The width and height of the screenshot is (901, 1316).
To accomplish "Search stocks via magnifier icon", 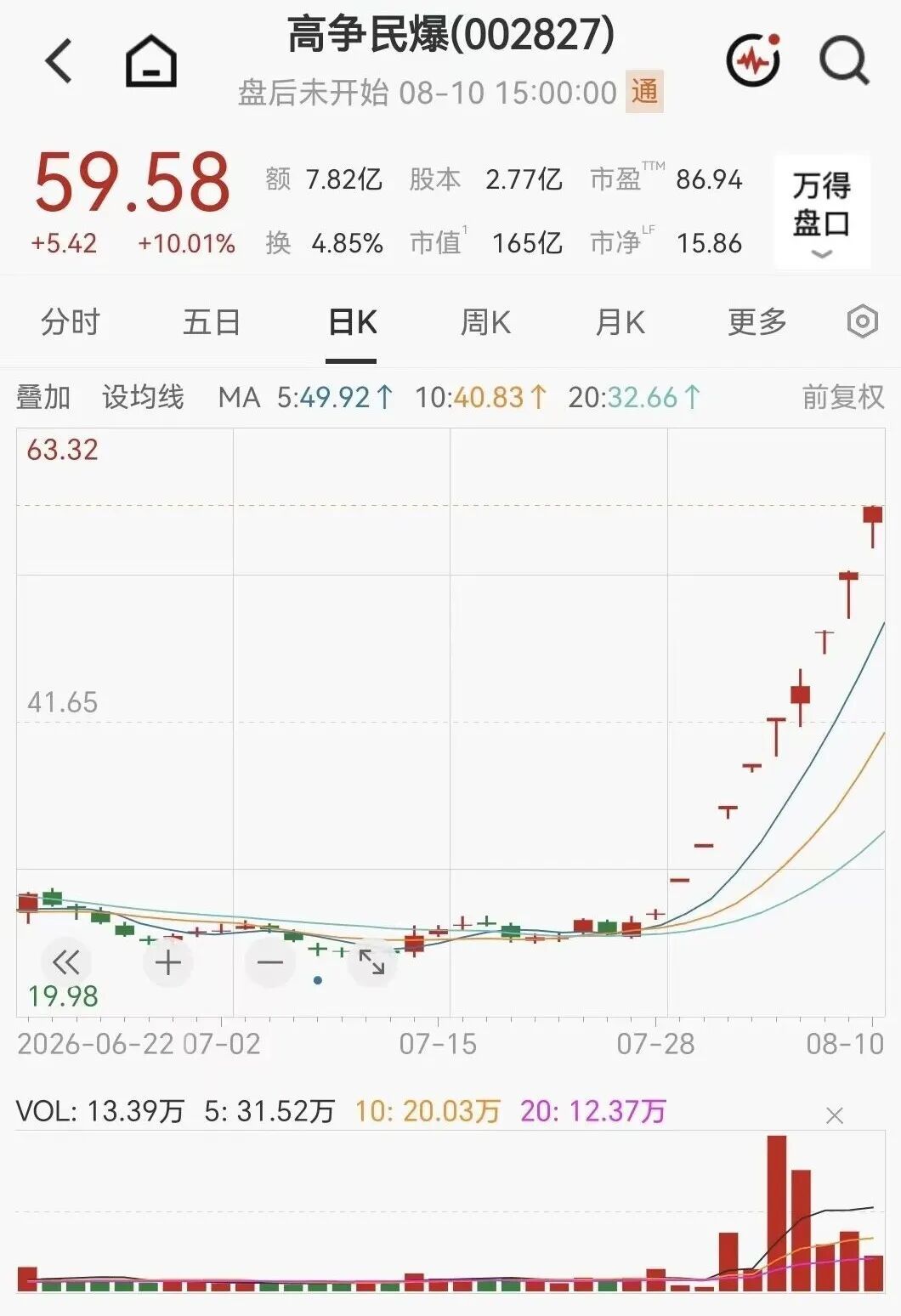I will (844, 60).
